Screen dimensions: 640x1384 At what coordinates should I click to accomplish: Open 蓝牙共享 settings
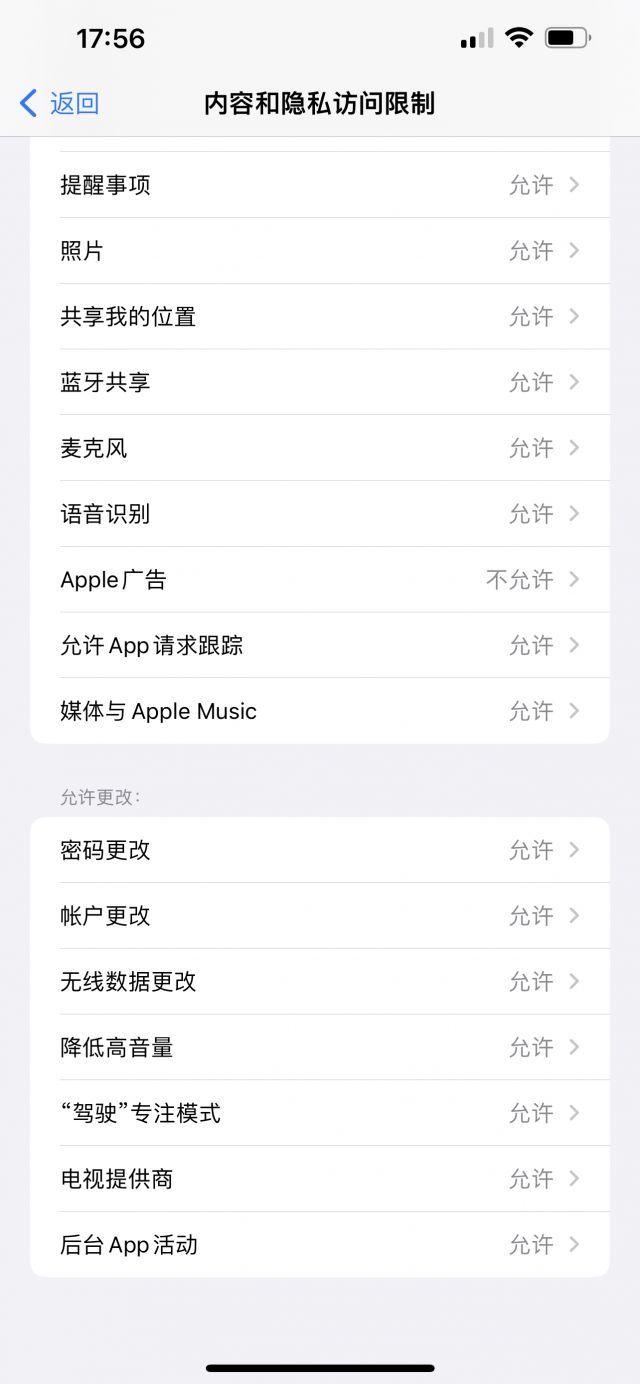point(320,383)
